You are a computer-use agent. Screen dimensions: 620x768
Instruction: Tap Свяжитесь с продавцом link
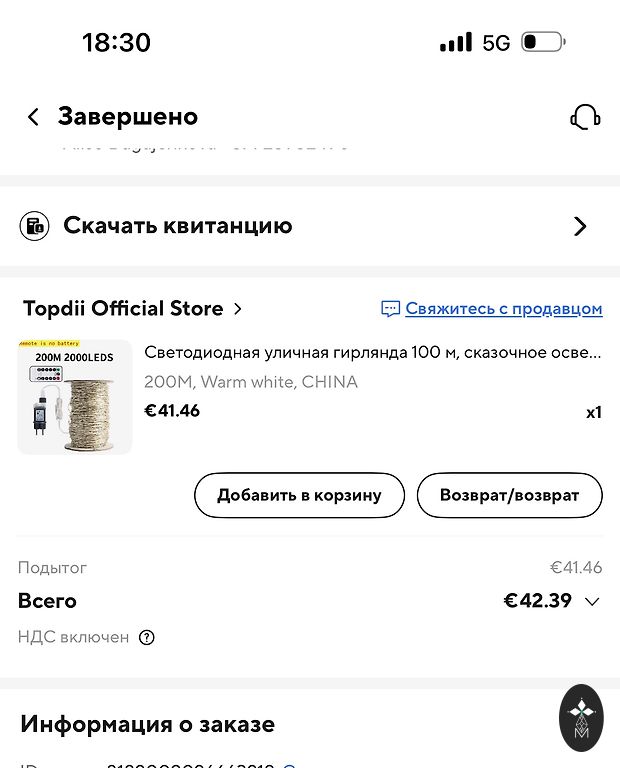503,309
